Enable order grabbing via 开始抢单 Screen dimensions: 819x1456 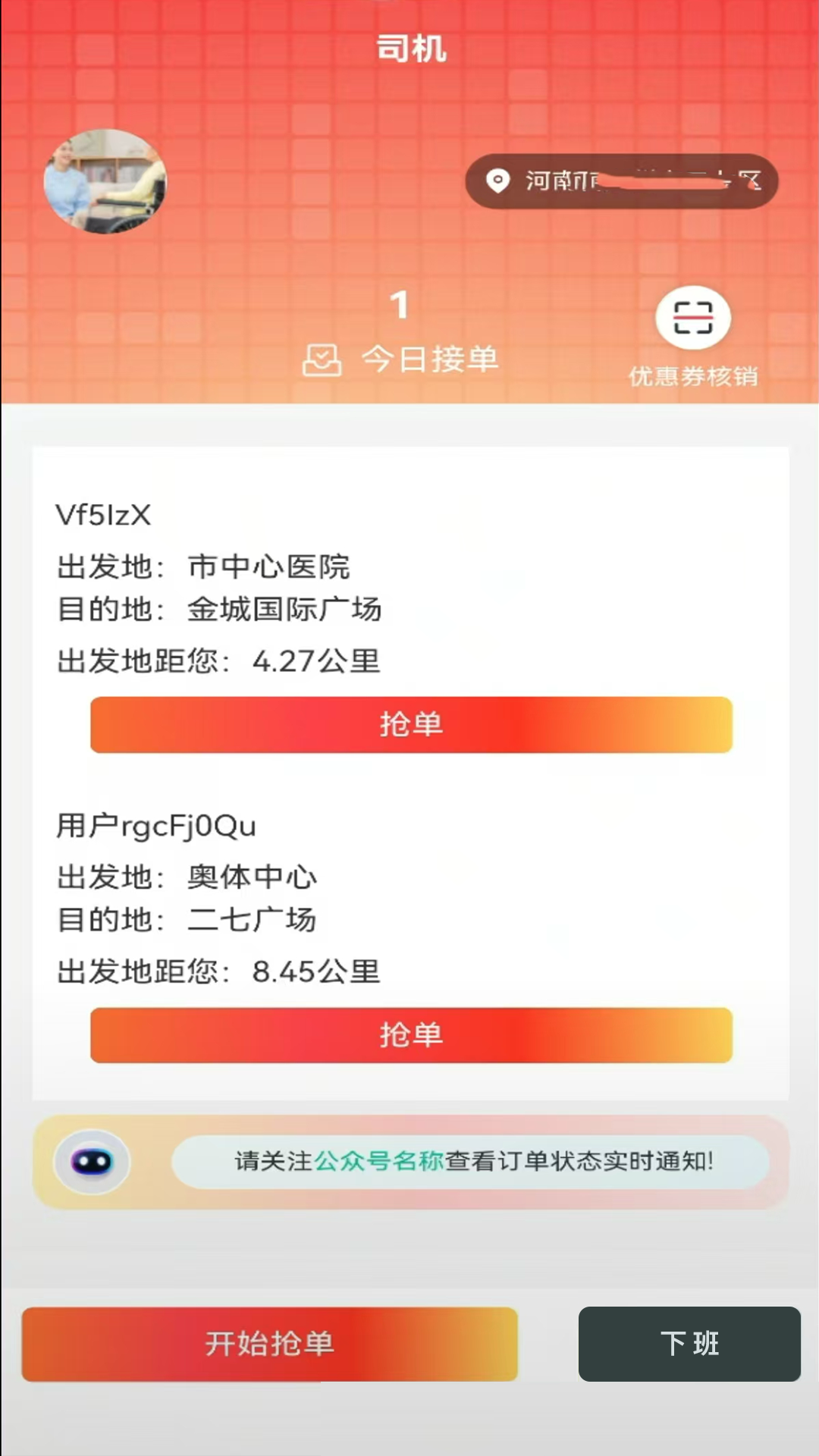click(269, 1344)
